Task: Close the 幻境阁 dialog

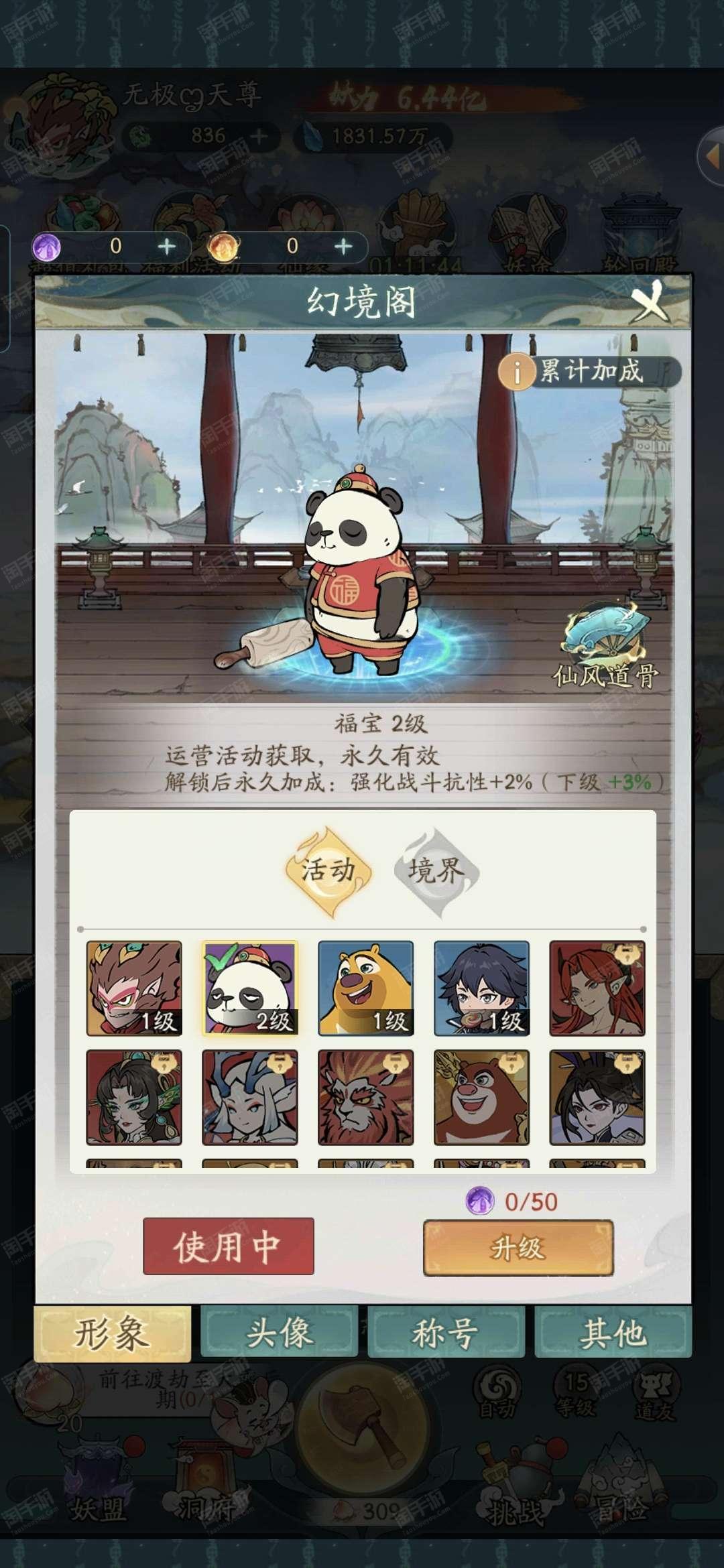Action: click(649, 302)
